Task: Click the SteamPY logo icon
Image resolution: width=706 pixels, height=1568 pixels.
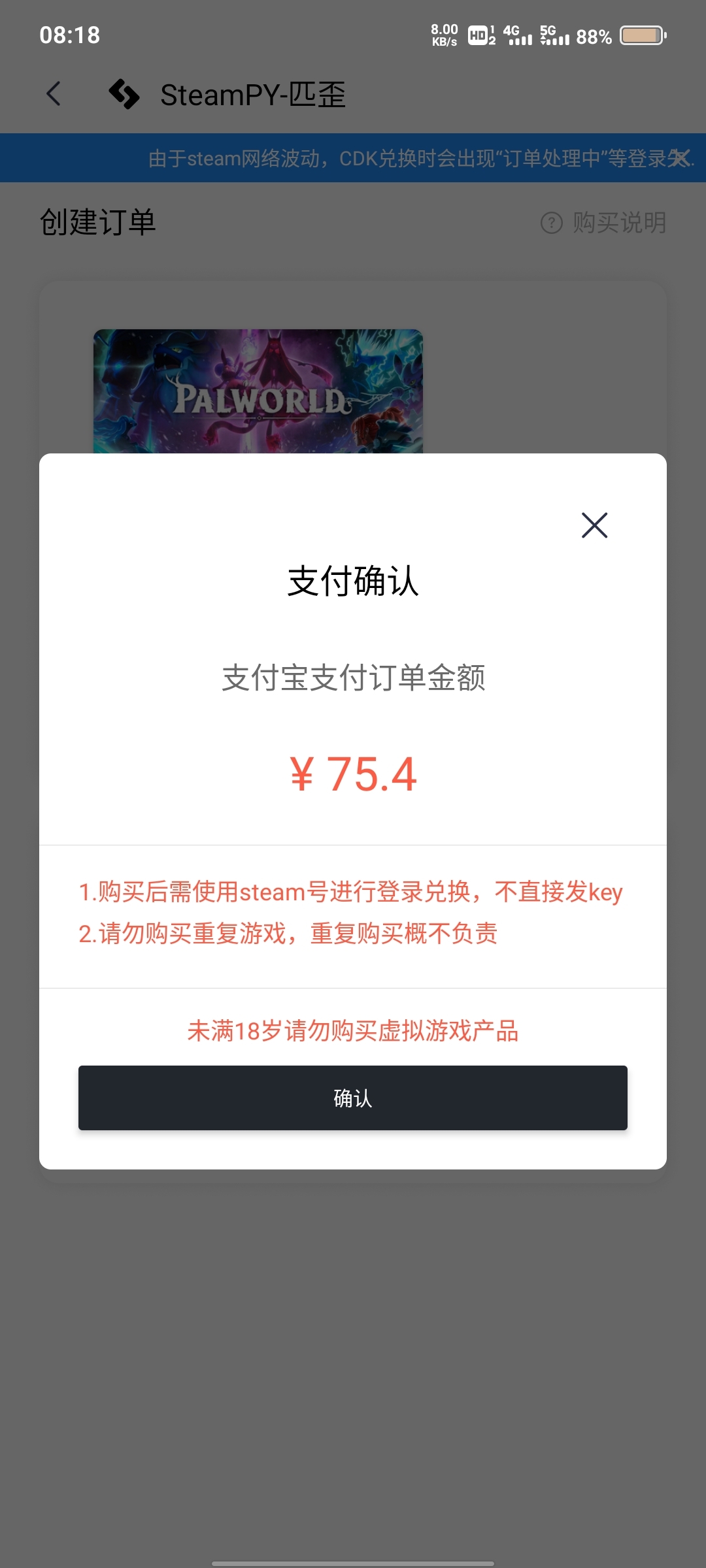Action: click(125, 94)
